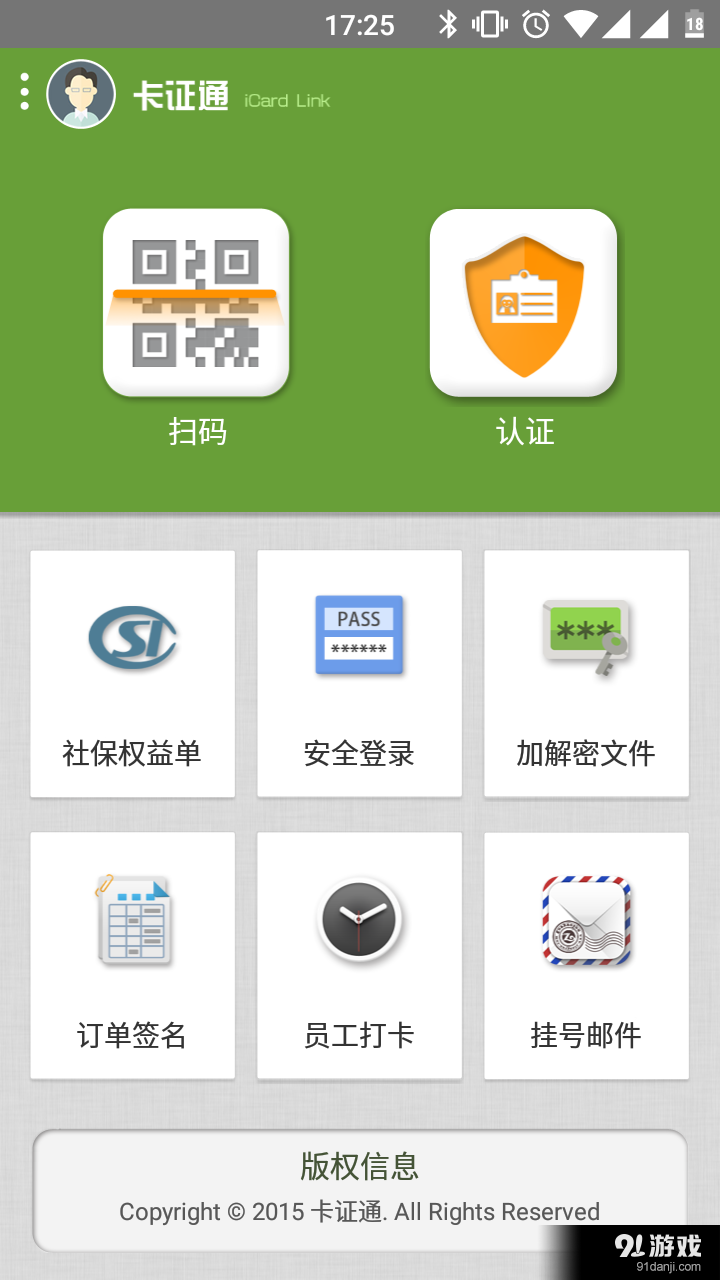This screenshot has width=720, height=1280.
Task: Tap the iCard Link subtitle label
Action: click(x=288, y=100)
